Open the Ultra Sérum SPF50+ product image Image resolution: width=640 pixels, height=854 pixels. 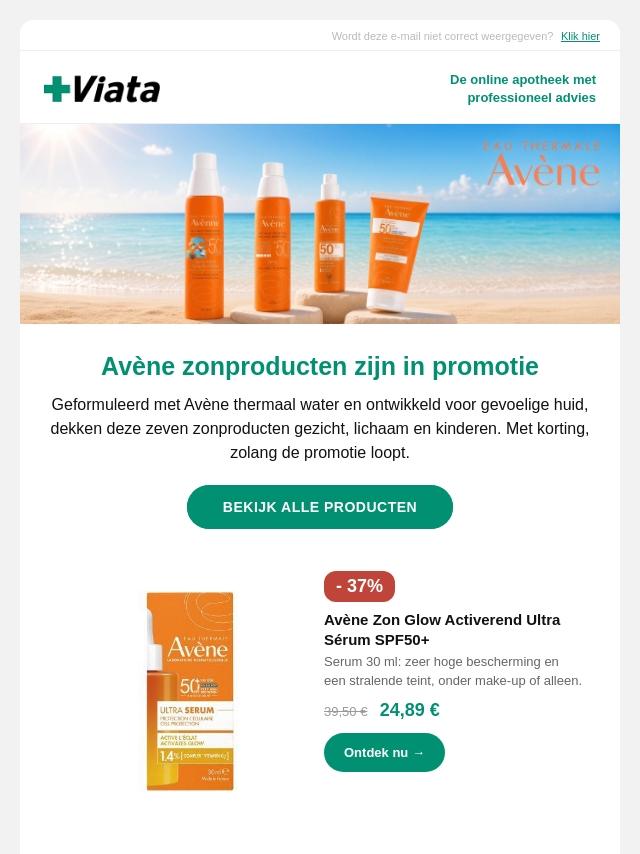(190, 691)
